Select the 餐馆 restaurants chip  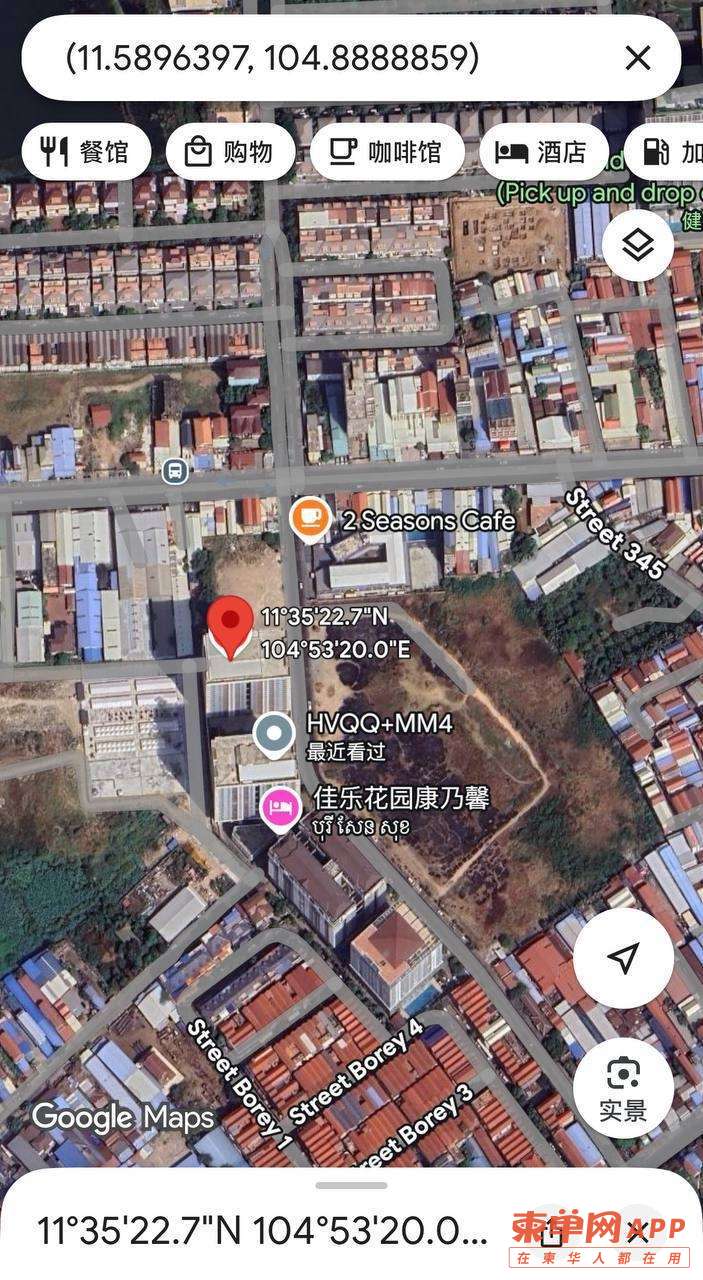click(86, 152)
